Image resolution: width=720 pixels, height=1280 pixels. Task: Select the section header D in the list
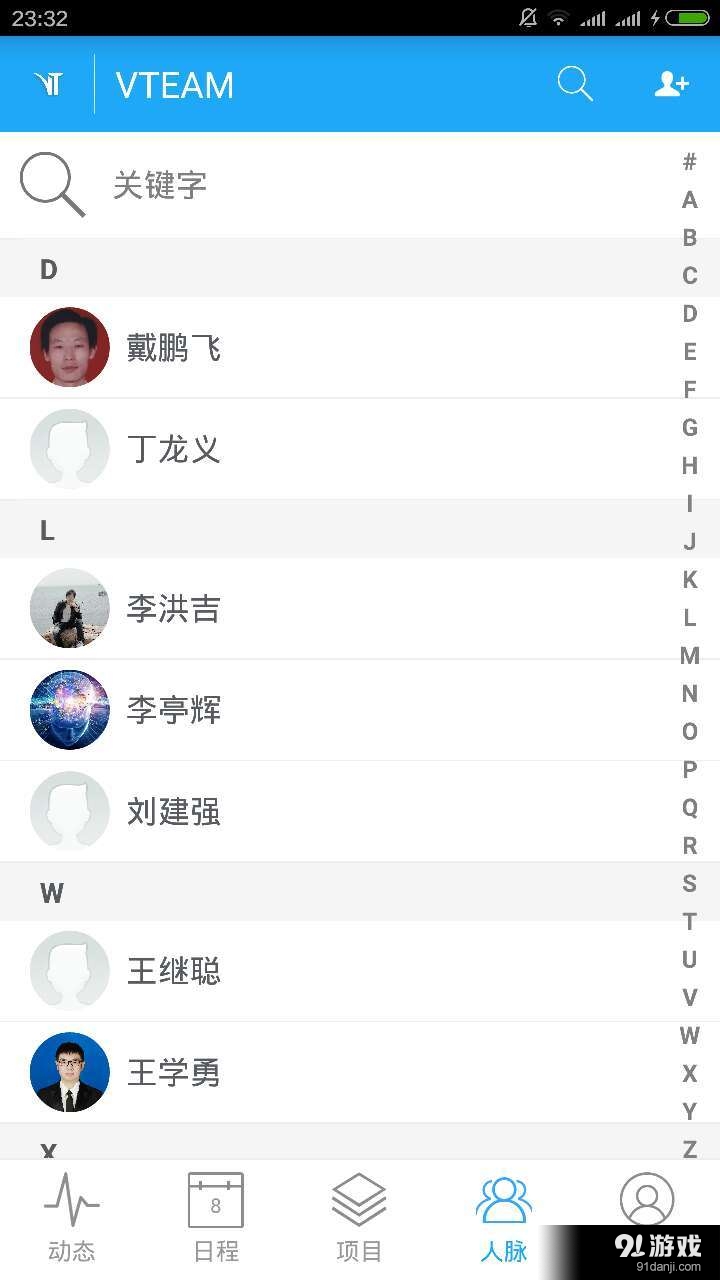pos(46,268)
